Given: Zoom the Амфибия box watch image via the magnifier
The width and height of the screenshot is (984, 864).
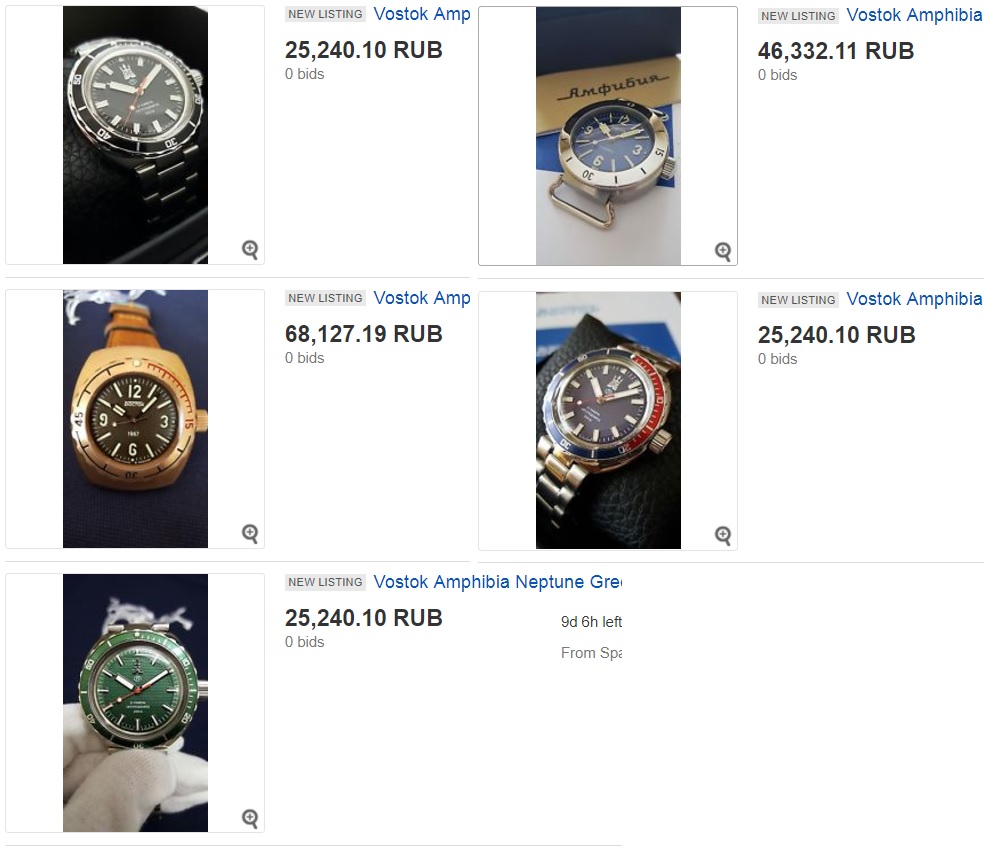Looking at the screenshot, I should (723, 251).
